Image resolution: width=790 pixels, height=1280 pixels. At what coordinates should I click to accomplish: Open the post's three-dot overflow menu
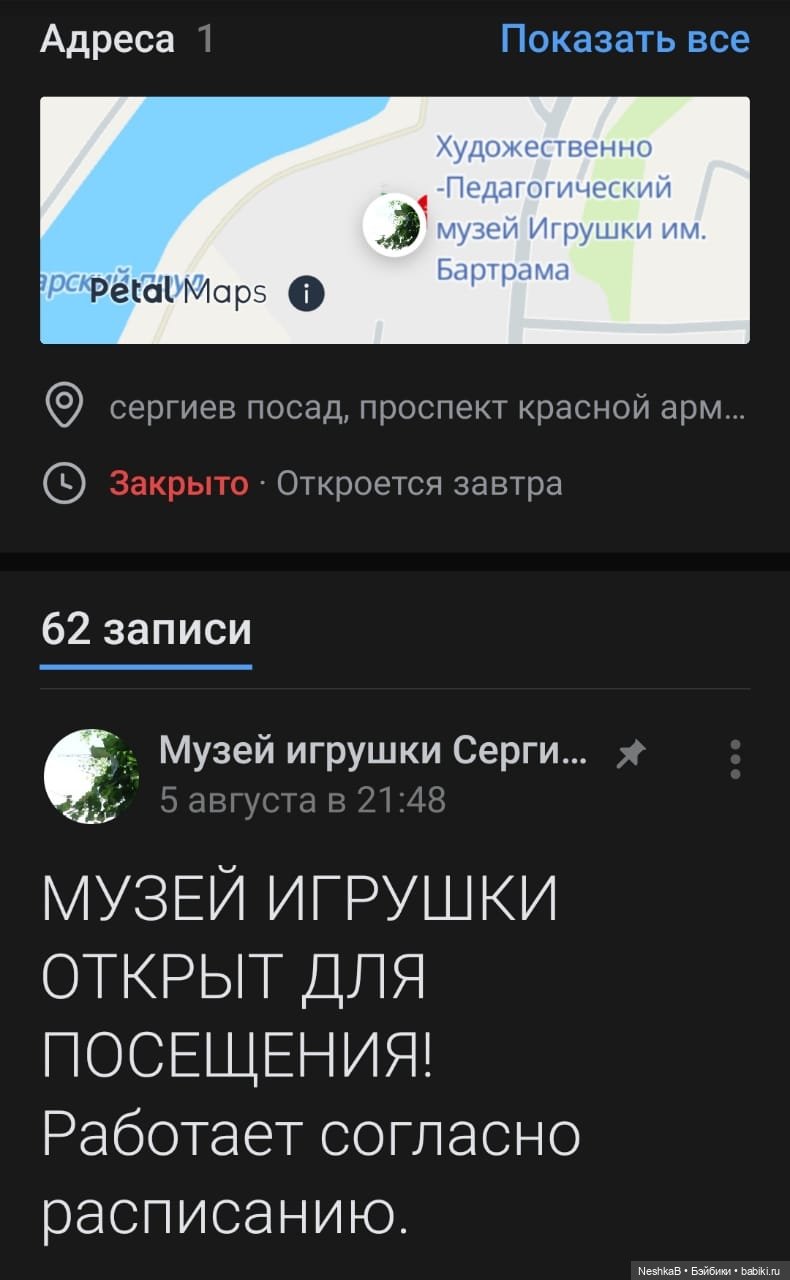[x=735, y=759]
